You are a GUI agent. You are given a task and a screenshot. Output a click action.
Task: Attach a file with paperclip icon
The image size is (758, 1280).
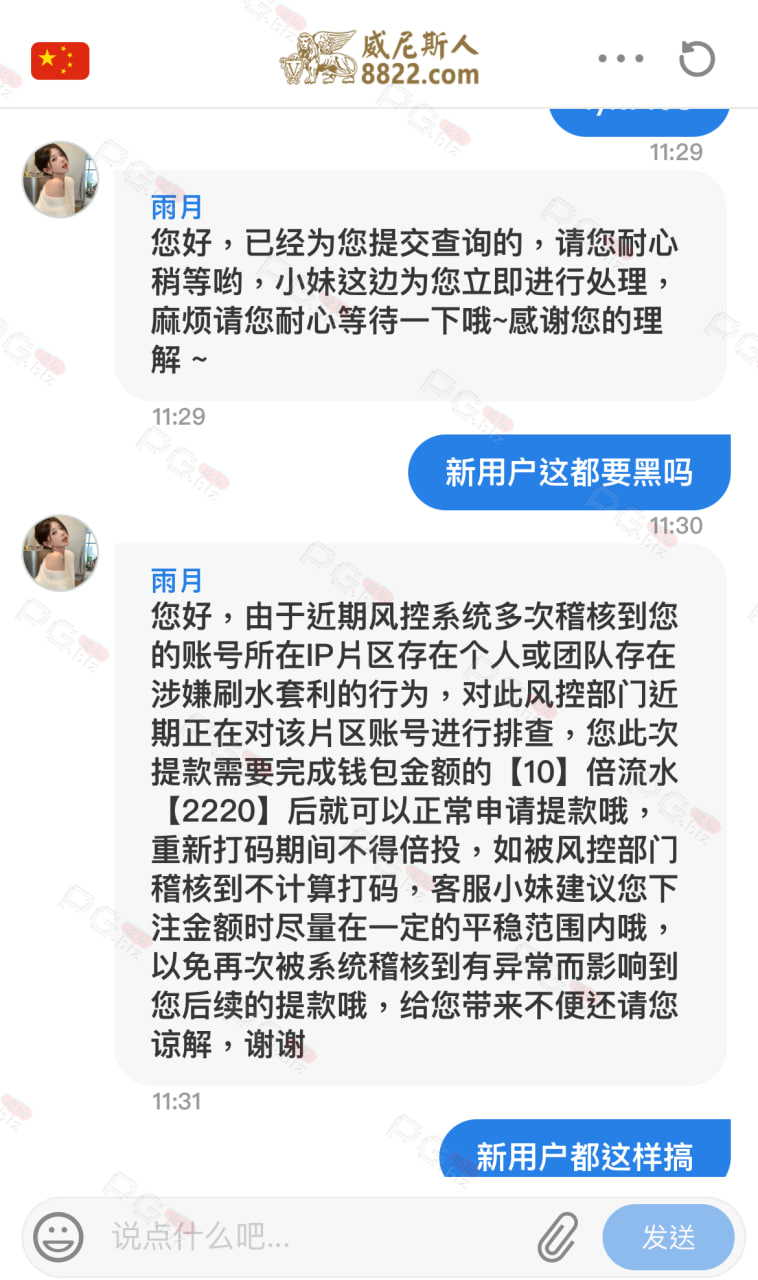click(x=558, y=1237)
